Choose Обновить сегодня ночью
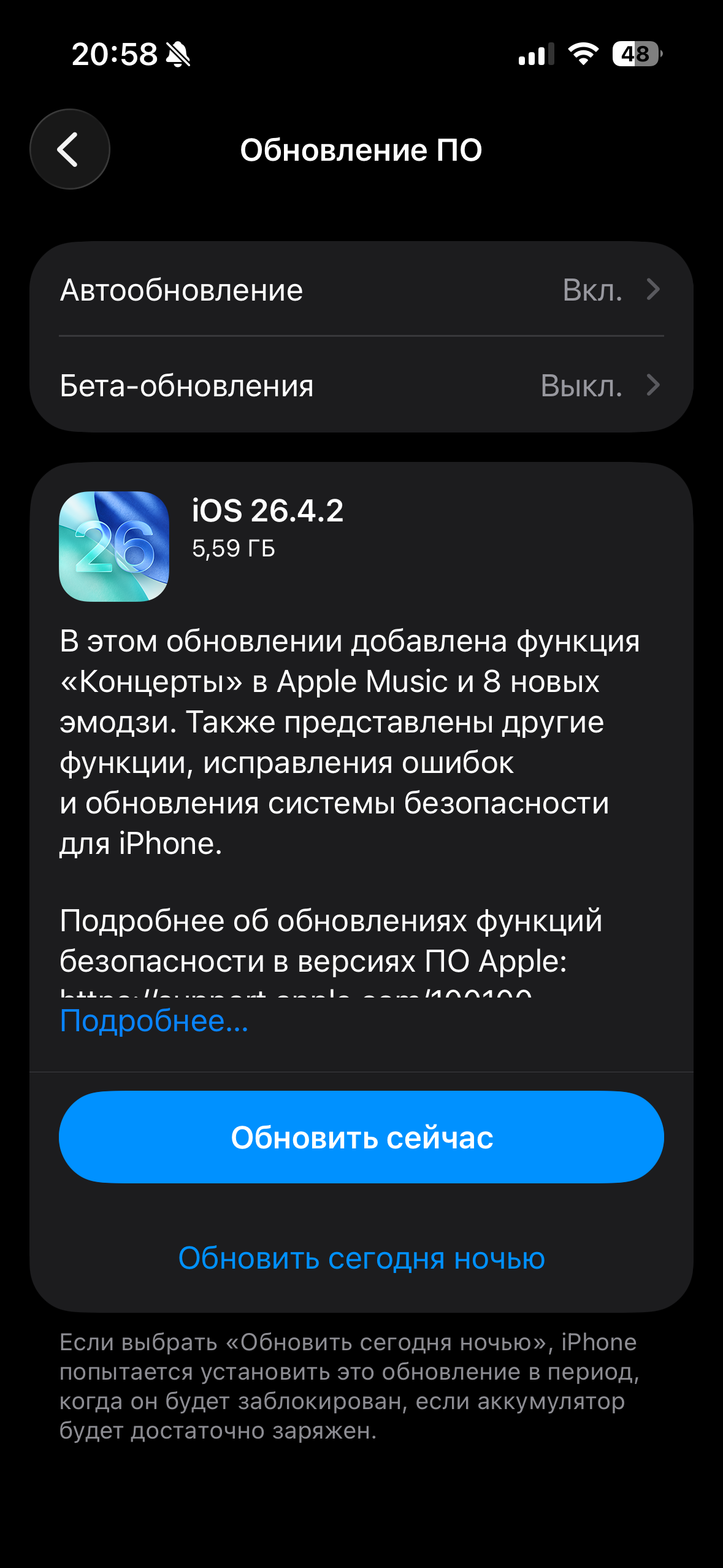 pyautogui.click(x=361, y=1258)
